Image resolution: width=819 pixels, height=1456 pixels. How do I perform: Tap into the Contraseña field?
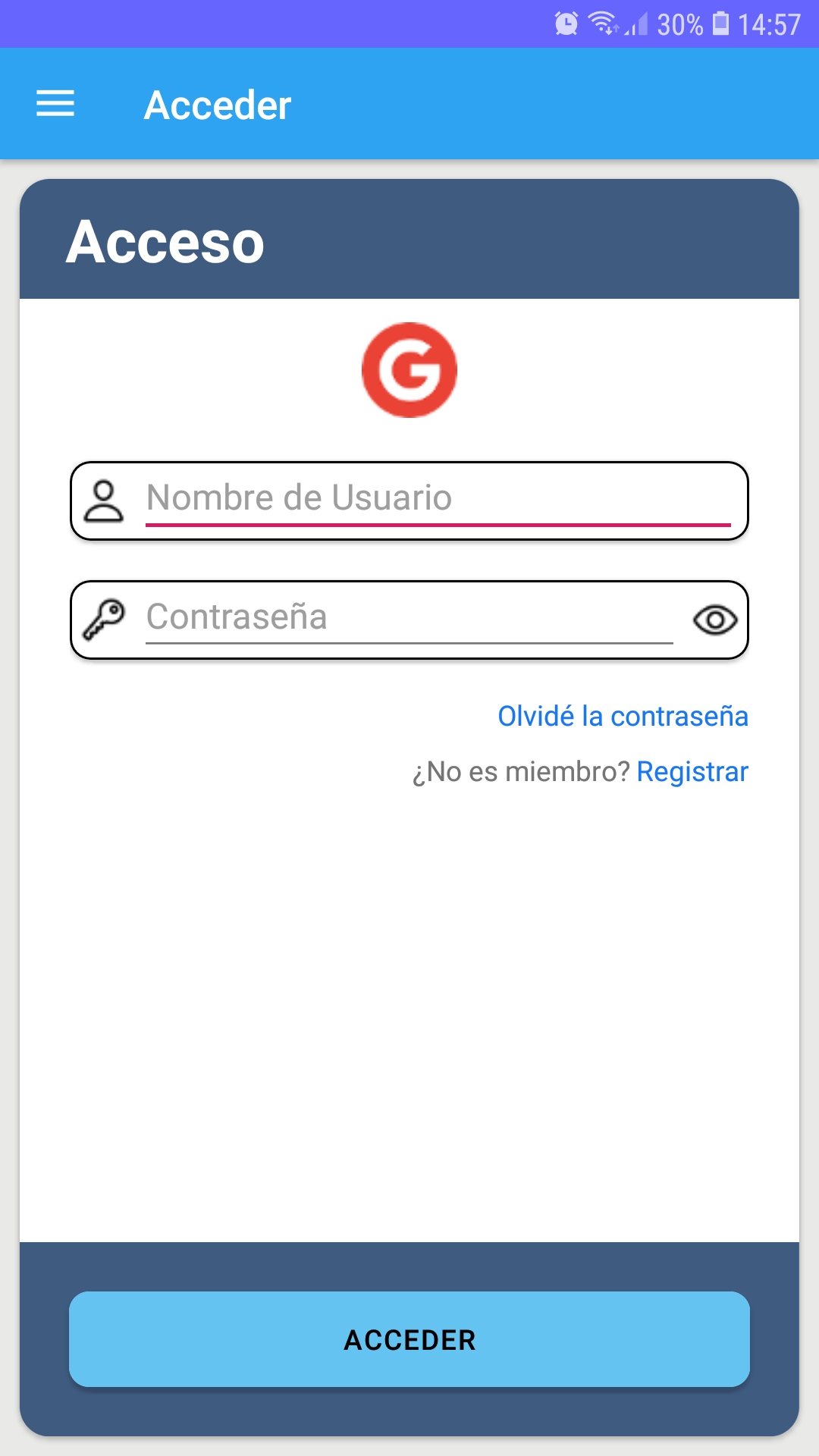tap(409, 620)
